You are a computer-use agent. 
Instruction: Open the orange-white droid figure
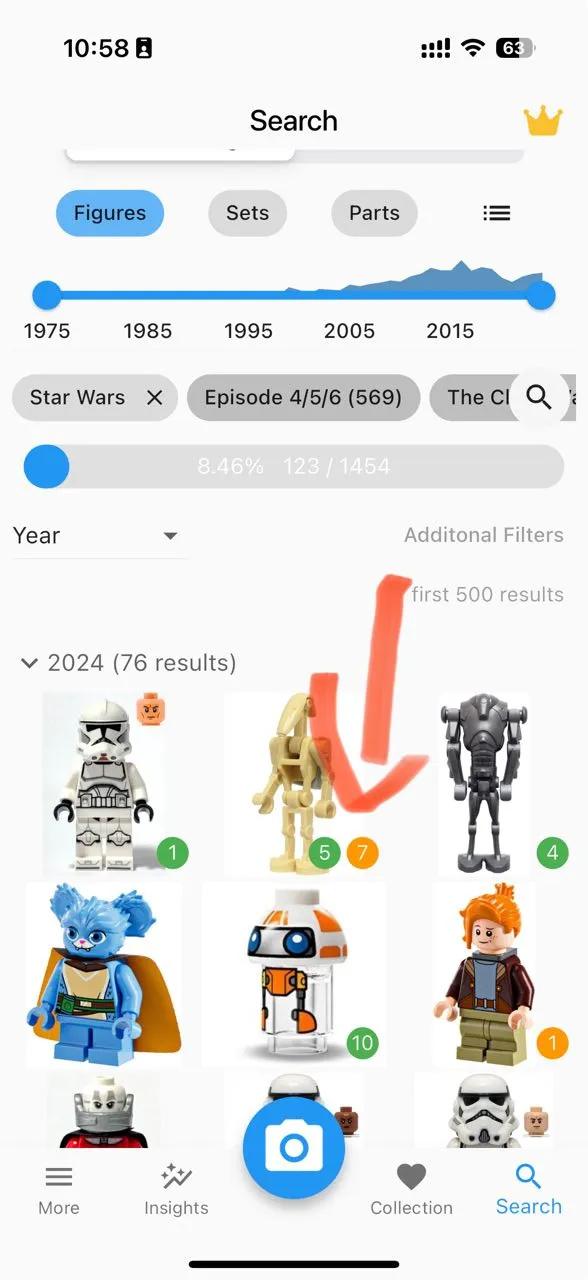(x=293, y=973)
